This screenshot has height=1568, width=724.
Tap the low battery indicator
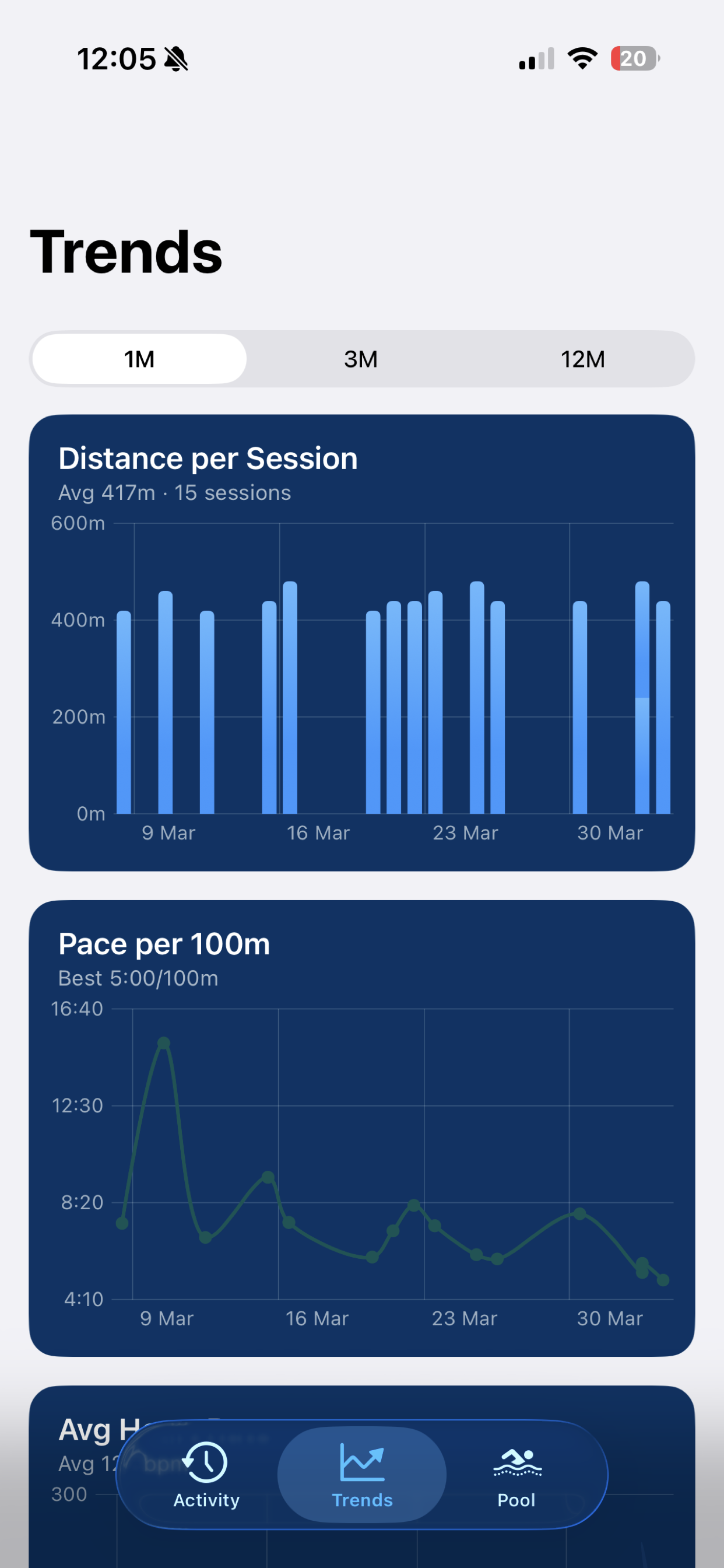(x=633, y=58)
